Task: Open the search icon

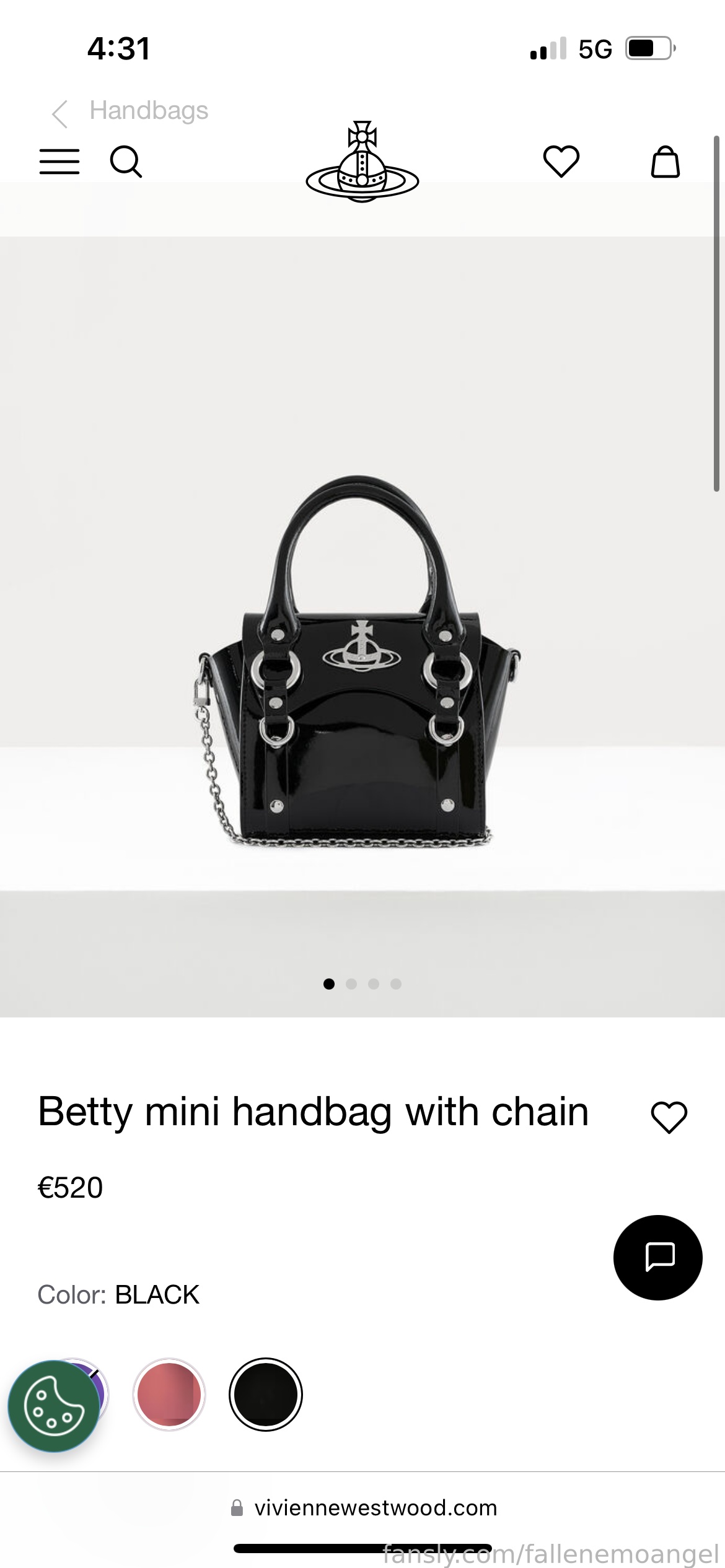Action: tap(126, 162)
